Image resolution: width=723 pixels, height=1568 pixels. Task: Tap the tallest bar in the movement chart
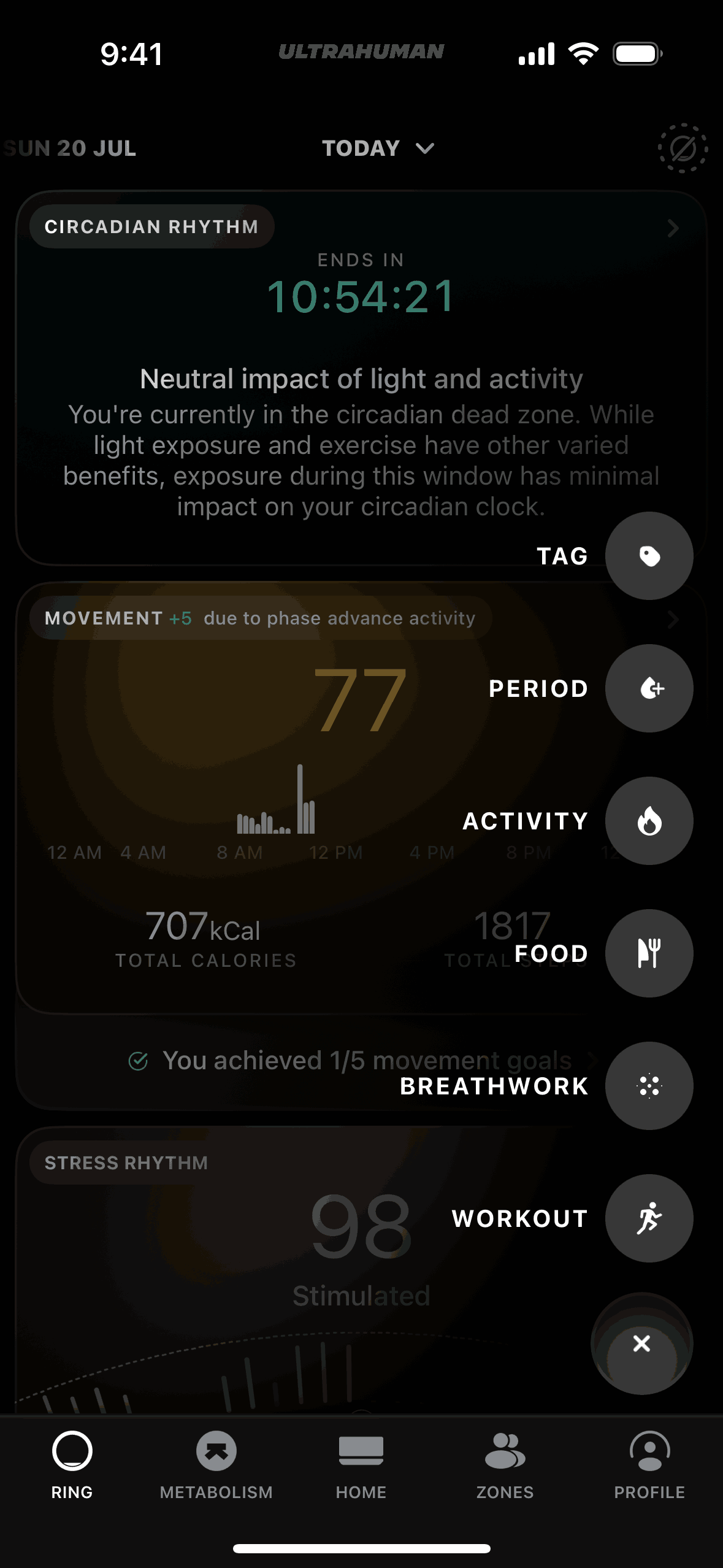coord(300,797)
